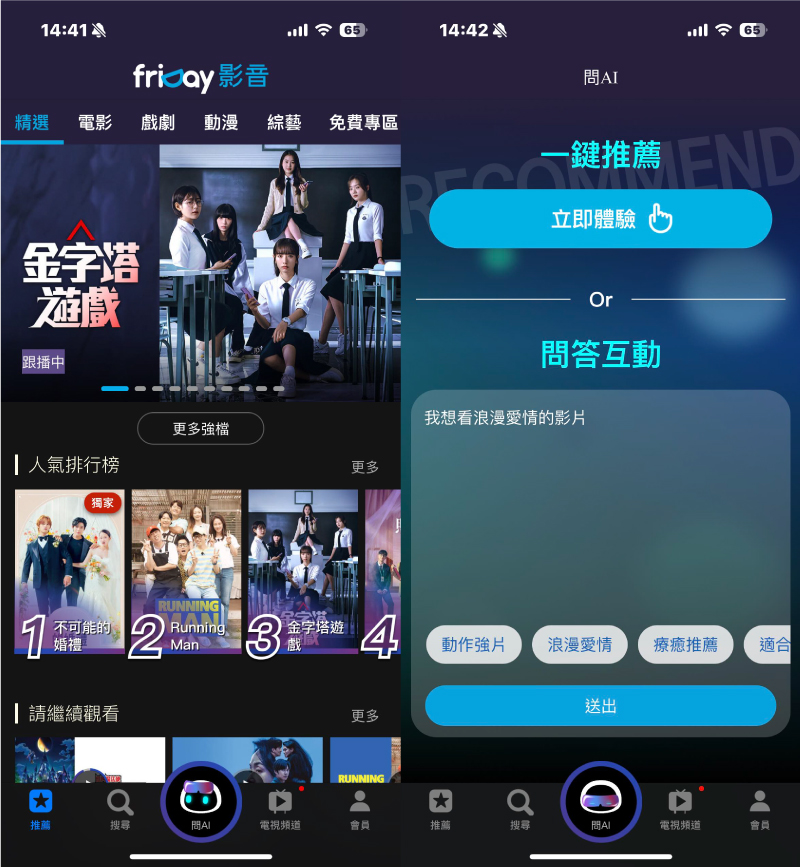This screenshot has width=800, height=867.
Task: View more of 人氣排行榜
Action: tap(365, 467)
